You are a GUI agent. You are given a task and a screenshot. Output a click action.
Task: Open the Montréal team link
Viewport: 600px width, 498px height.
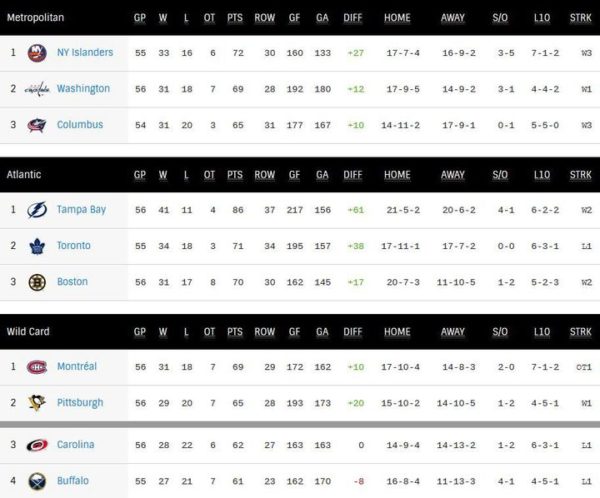coord(76,367)
